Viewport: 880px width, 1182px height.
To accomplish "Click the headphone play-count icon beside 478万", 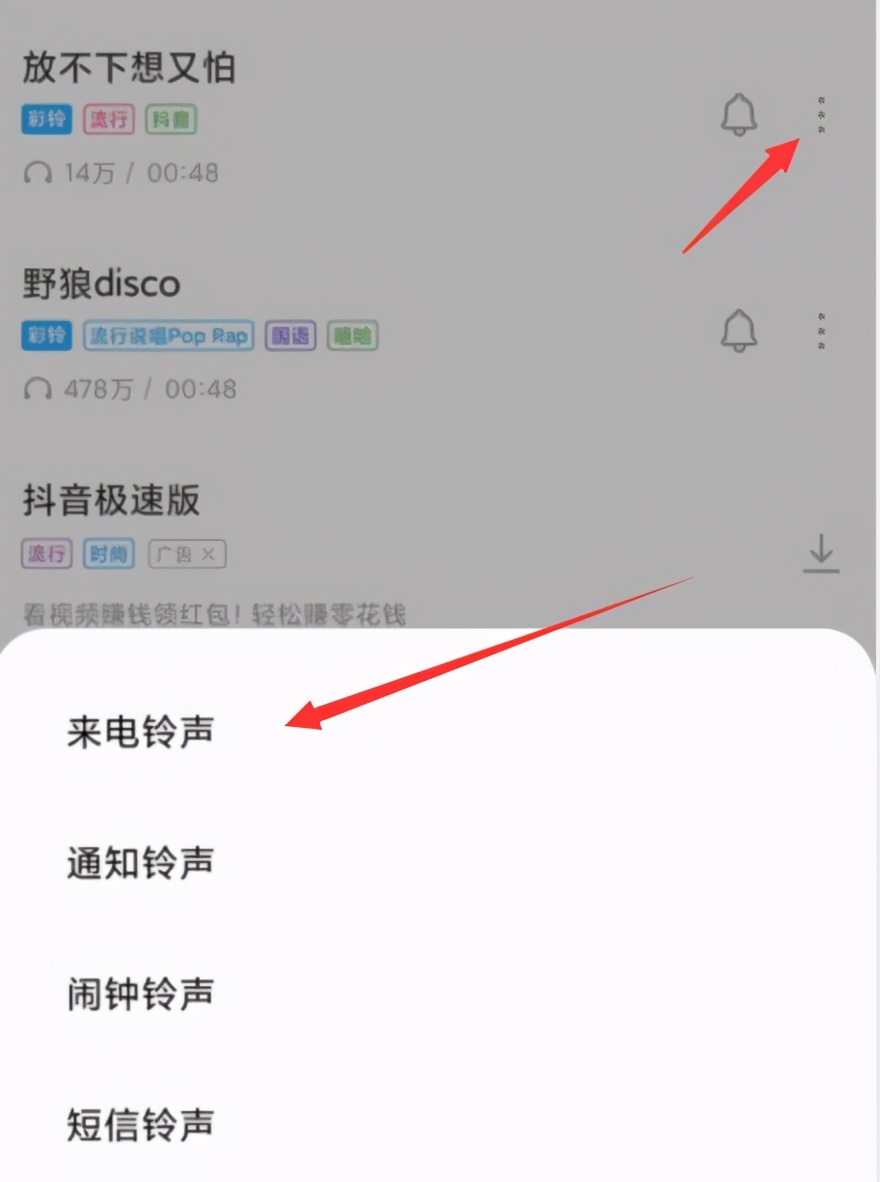I will point(37,388).
